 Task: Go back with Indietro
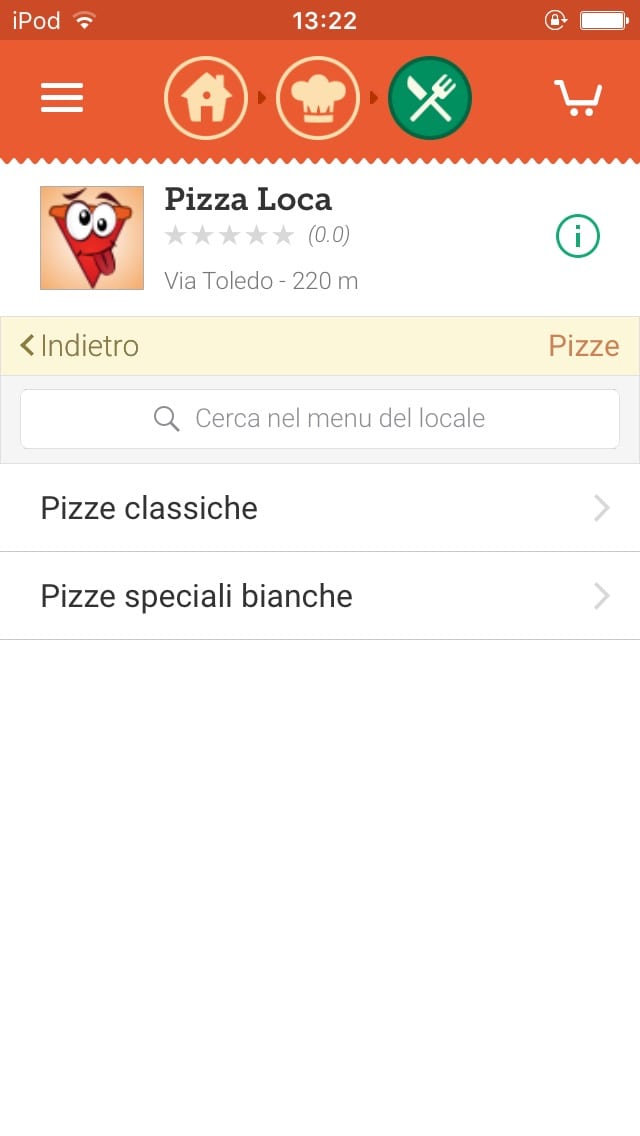80,346
